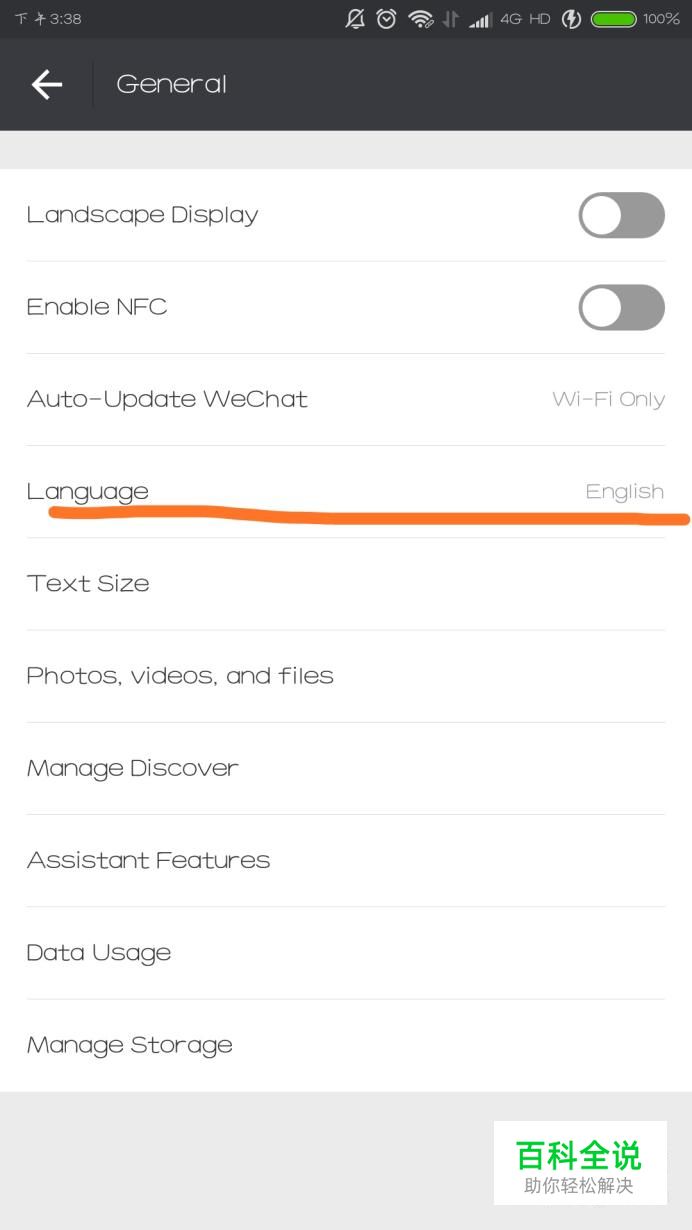This screenshot has height=1230, width=692.
Task: View the Data Usage page
Action: coord(346,953)
